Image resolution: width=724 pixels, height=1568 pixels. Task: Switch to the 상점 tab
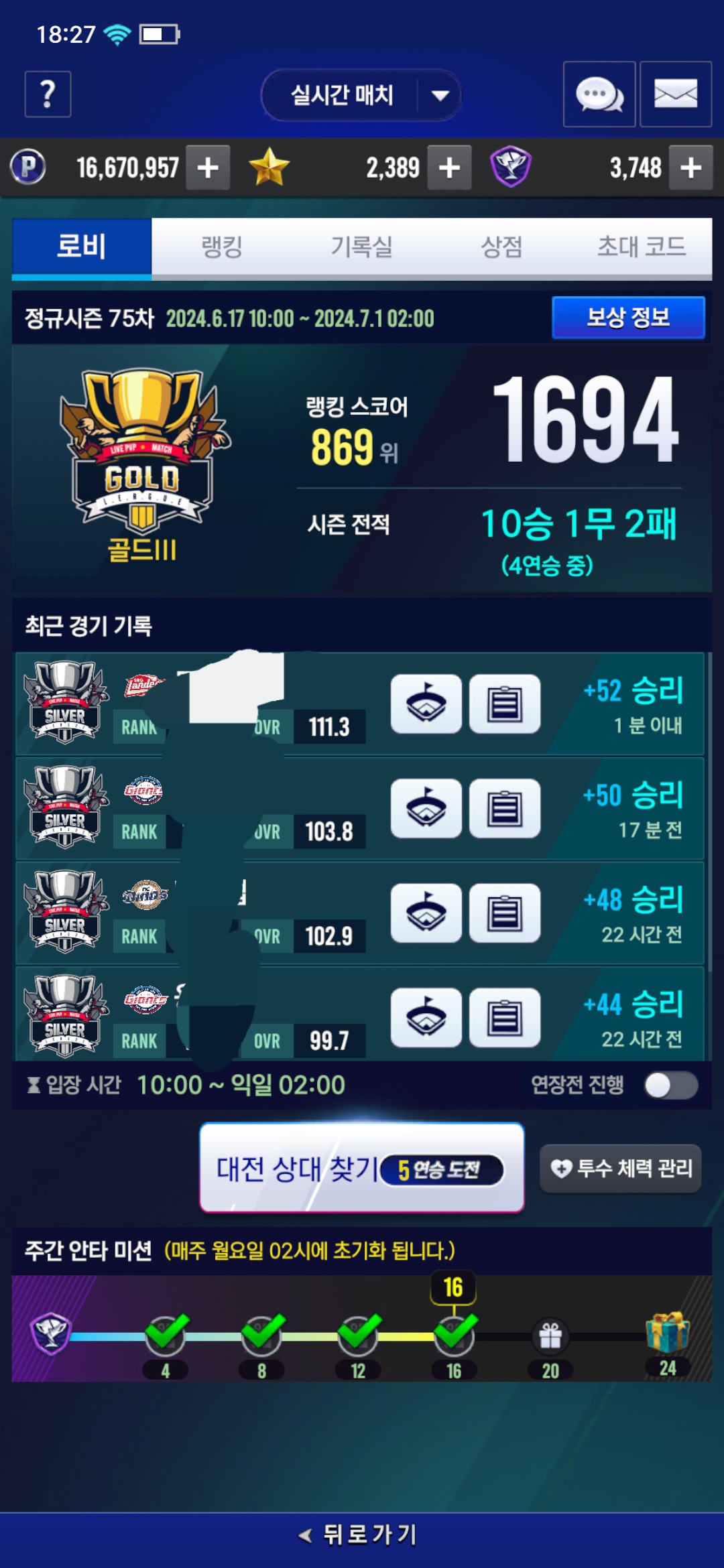[501, 247]
